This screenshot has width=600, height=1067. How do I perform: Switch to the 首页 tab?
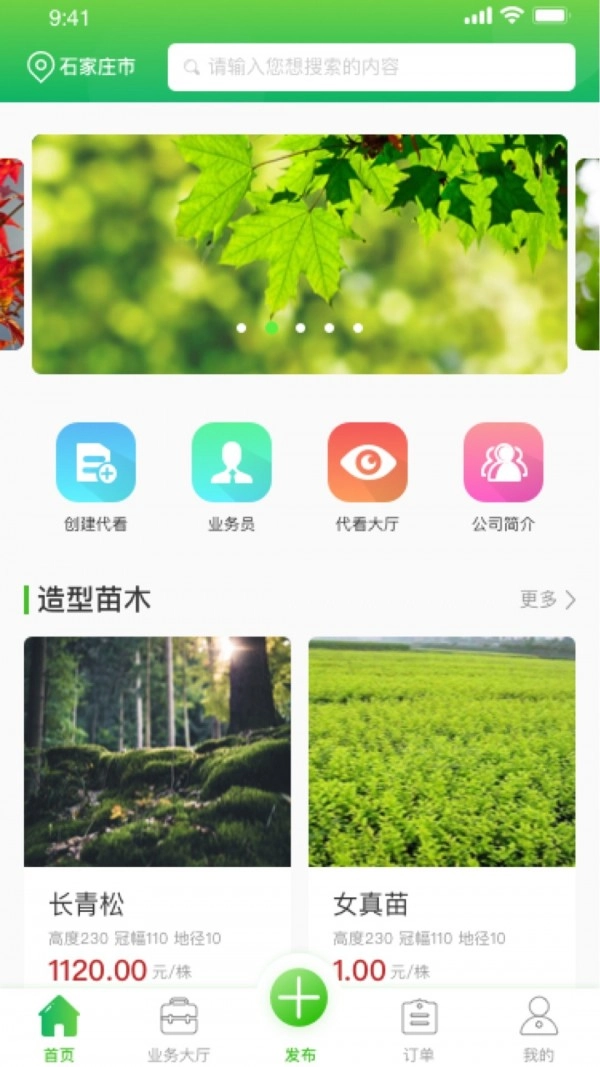click(x=59, y=1028)
